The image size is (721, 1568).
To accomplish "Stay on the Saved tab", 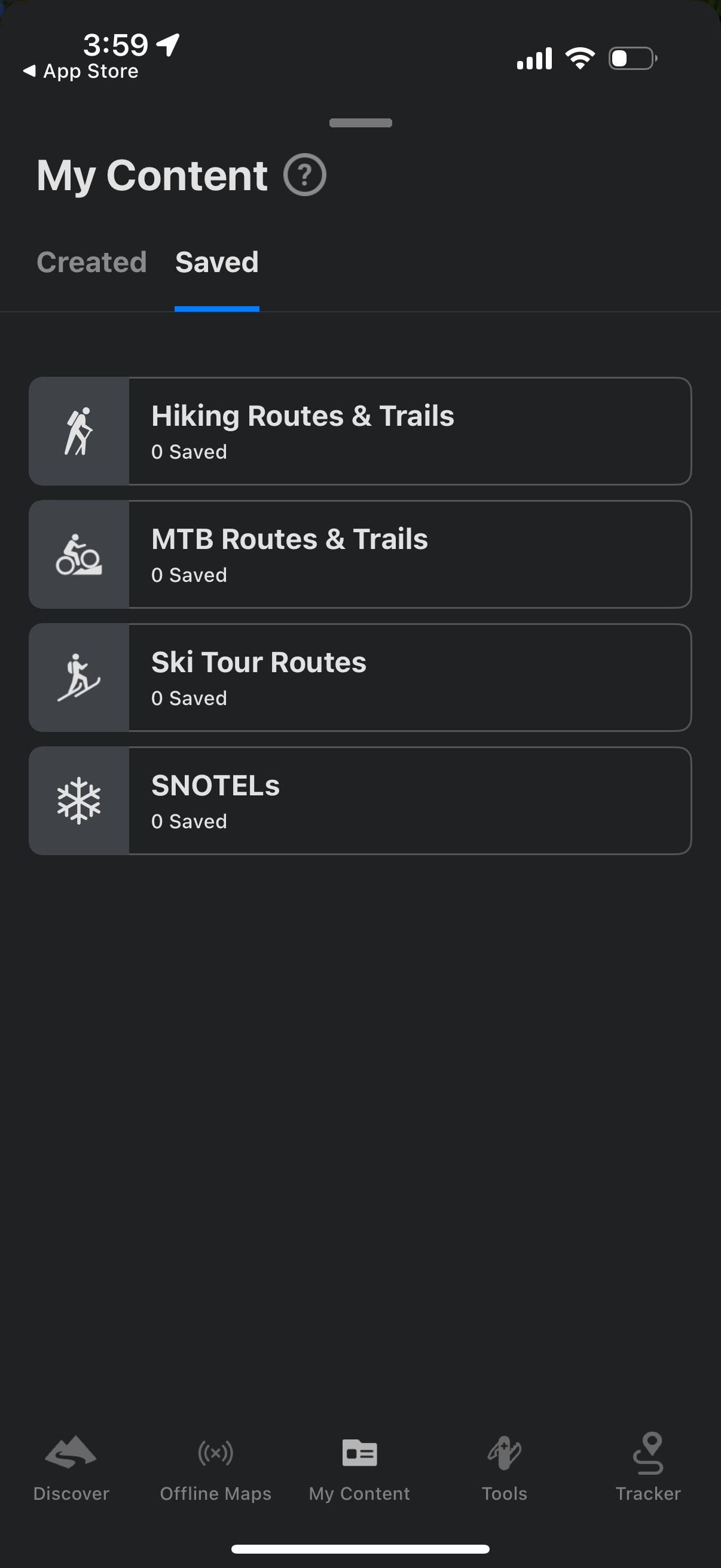I will pos(216,263).
